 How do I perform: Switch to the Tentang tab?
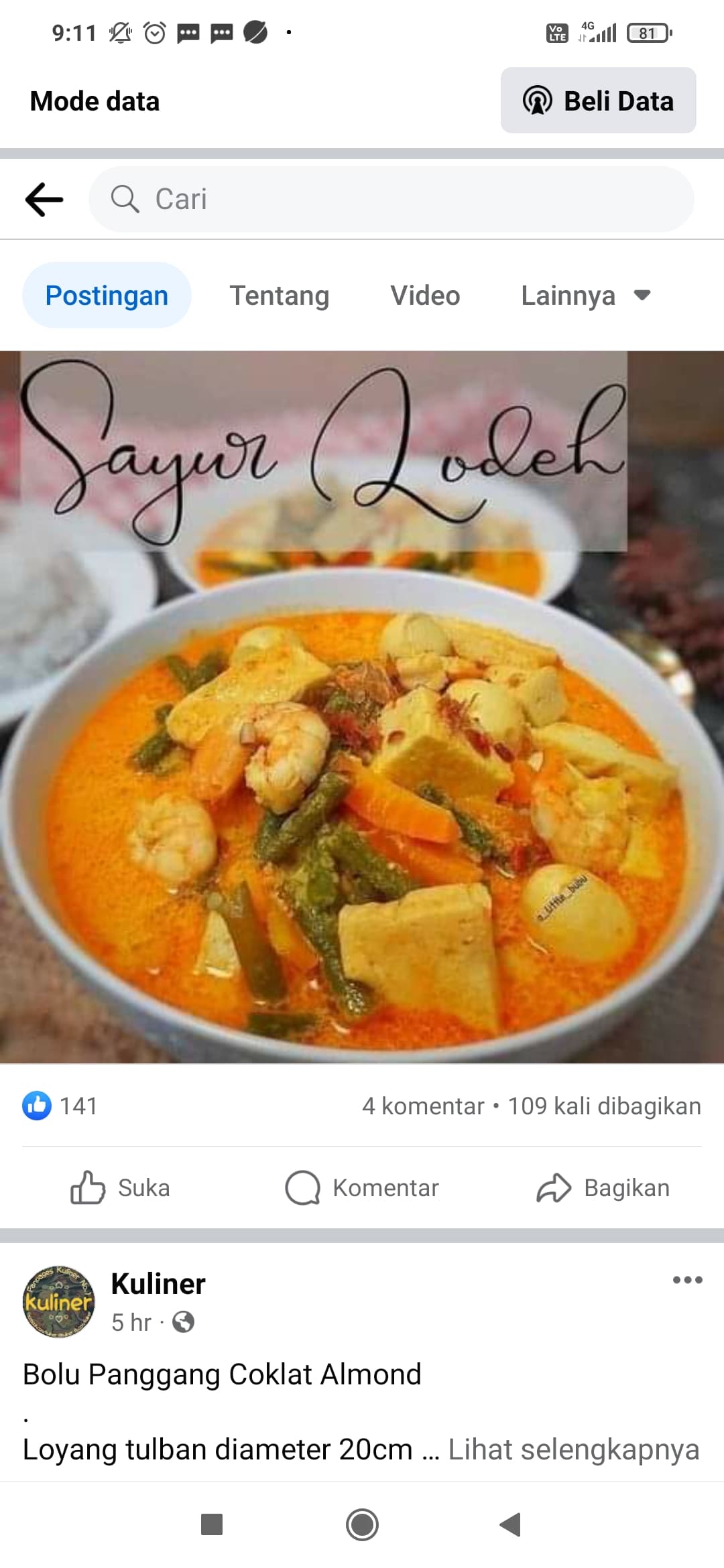tap(279, 295)
